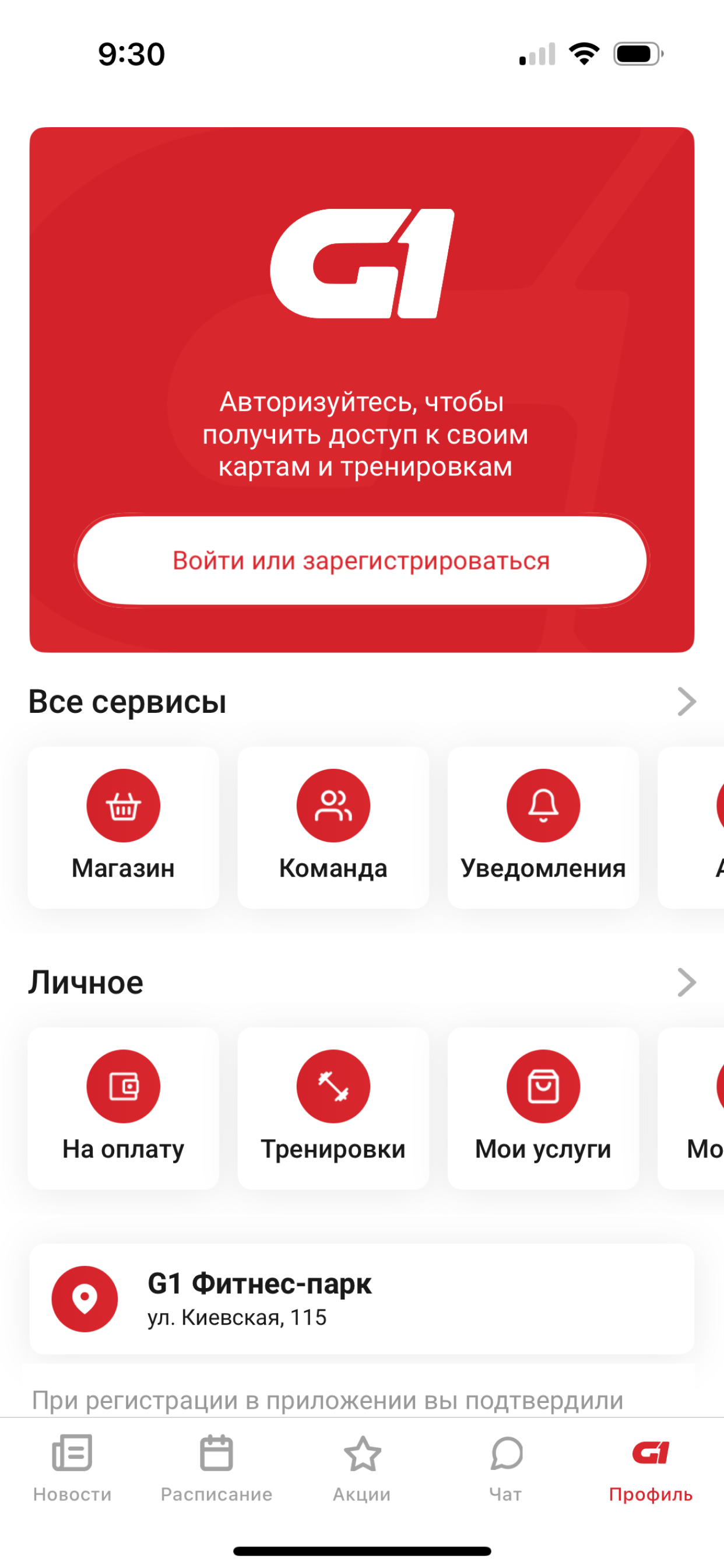Open Уведомления via the bell icon

pos(543,804)
